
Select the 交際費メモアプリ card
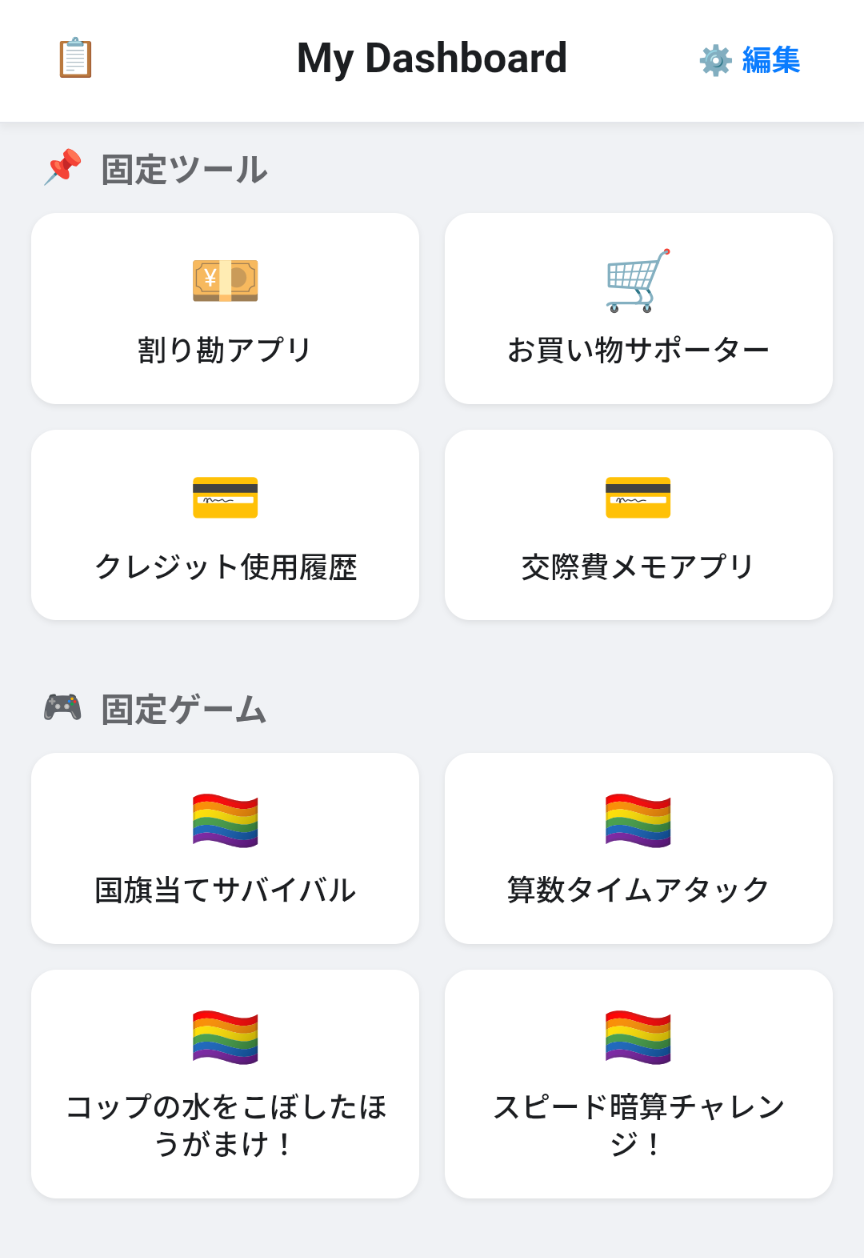click(638, 525)
